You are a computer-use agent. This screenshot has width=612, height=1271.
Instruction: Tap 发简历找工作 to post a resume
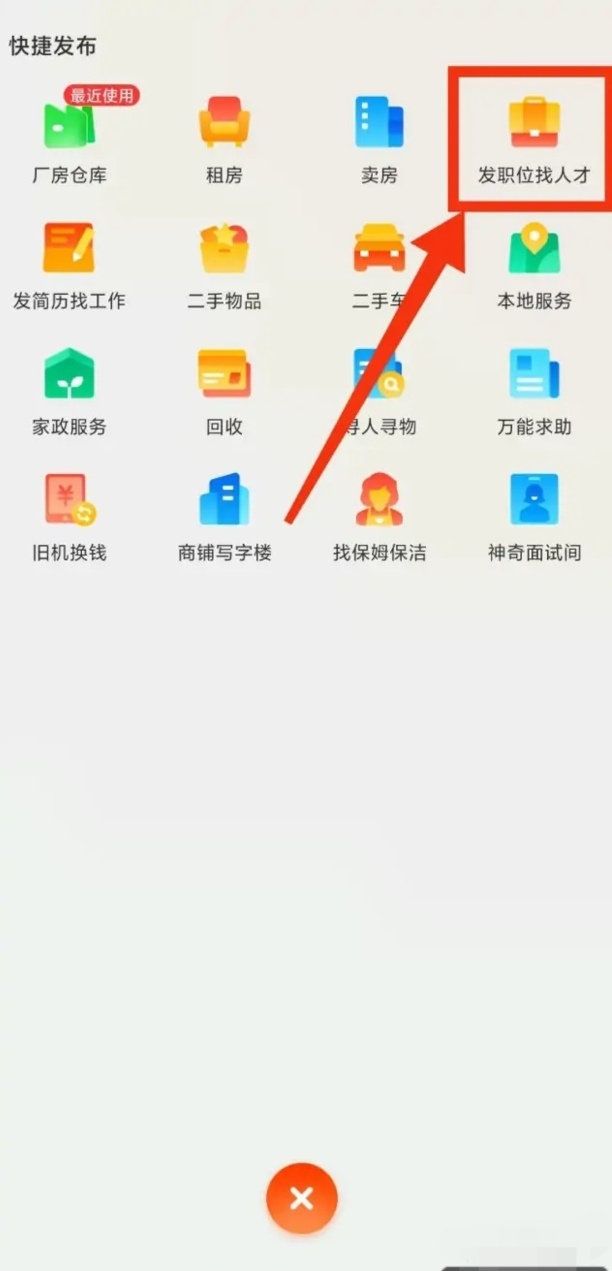pyautogui.click(x=69, y=250)
